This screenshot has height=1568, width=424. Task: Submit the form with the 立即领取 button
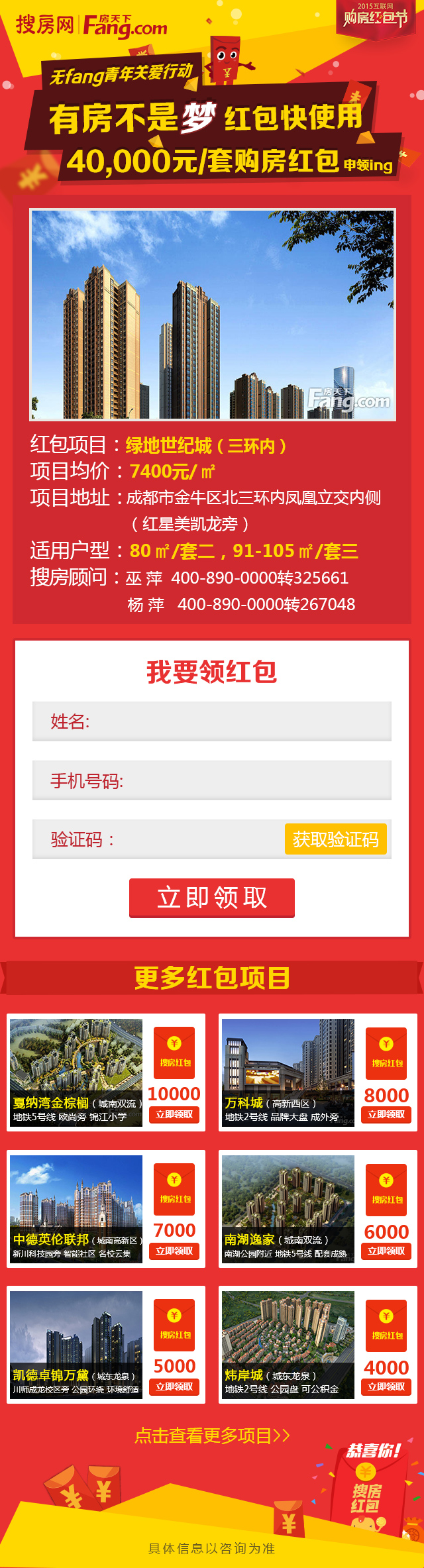(212, 898)
